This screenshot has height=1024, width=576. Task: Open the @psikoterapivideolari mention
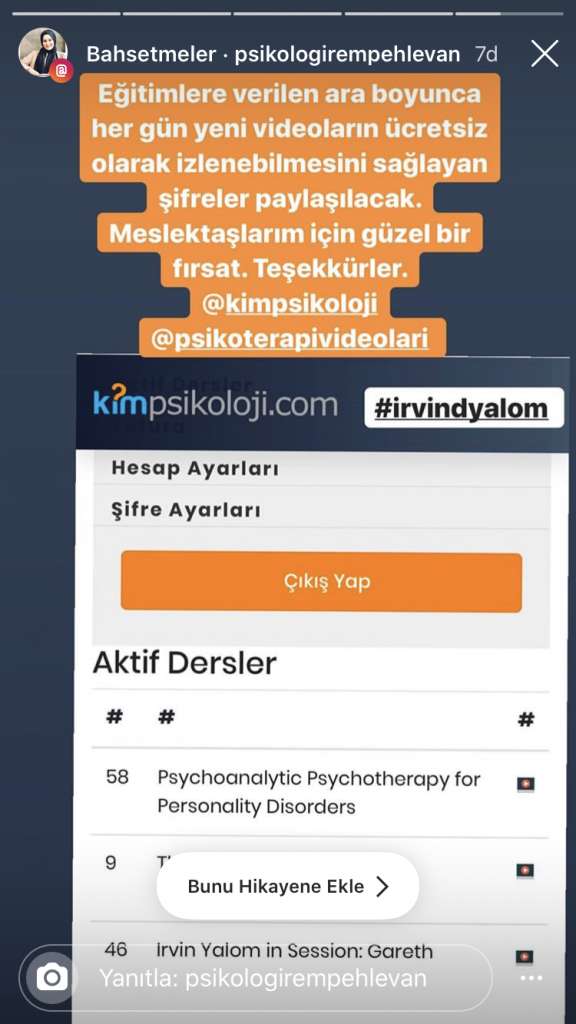pyautogui.click(x=289, y=338)
